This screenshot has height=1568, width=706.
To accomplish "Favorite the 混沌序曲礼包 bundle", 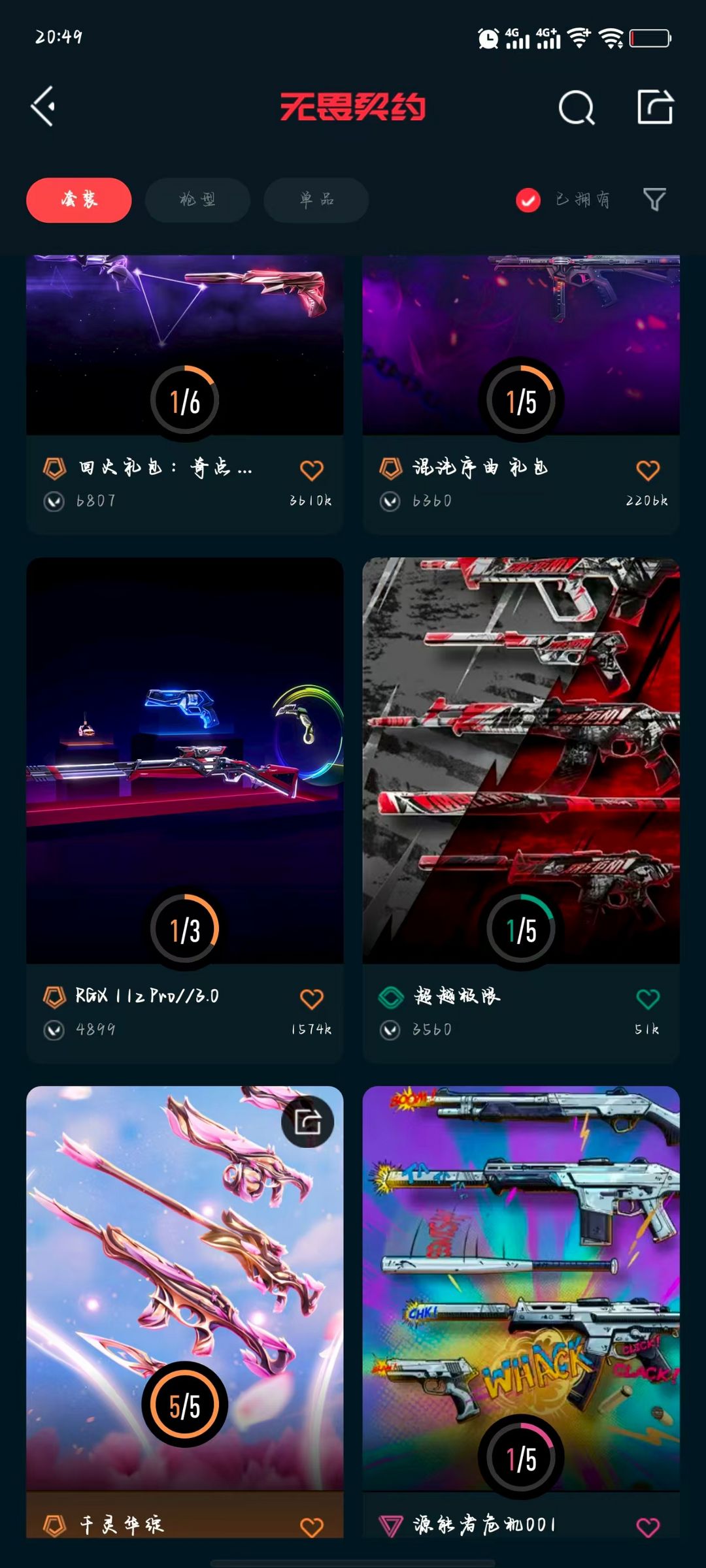I will tap(648, 470).
